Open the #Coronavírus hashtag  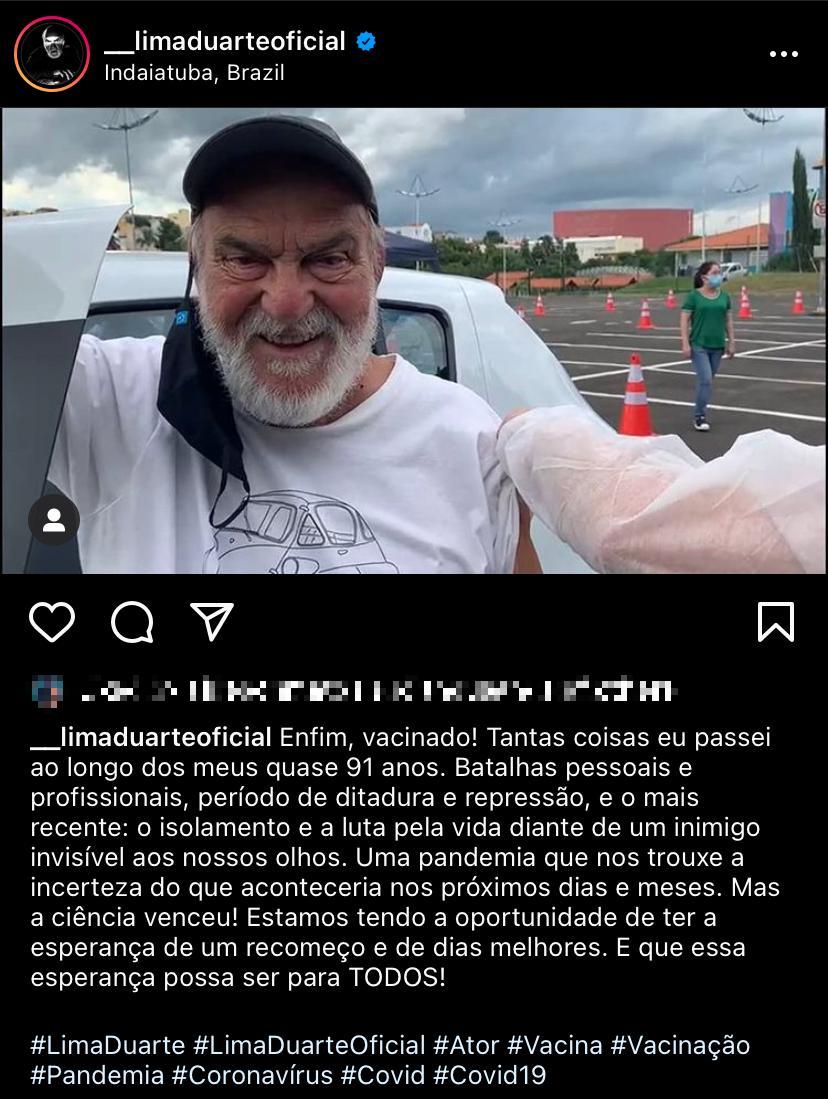[253, 1075]
